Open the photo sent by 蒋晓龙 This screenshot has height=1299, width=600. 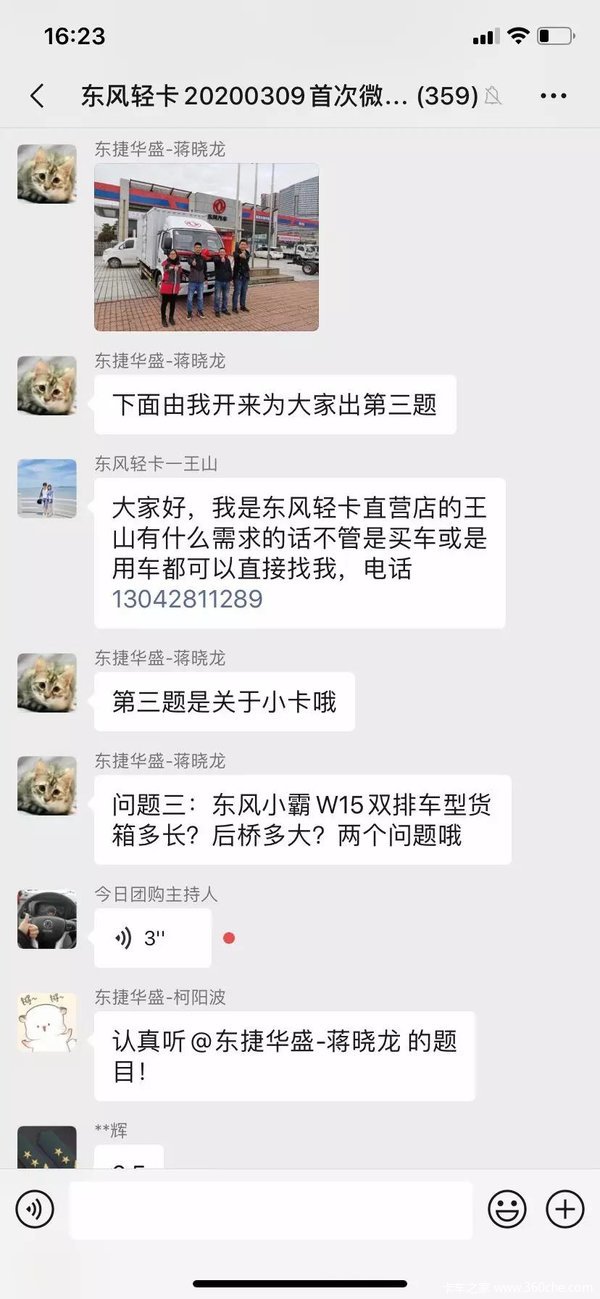point(207,247)
